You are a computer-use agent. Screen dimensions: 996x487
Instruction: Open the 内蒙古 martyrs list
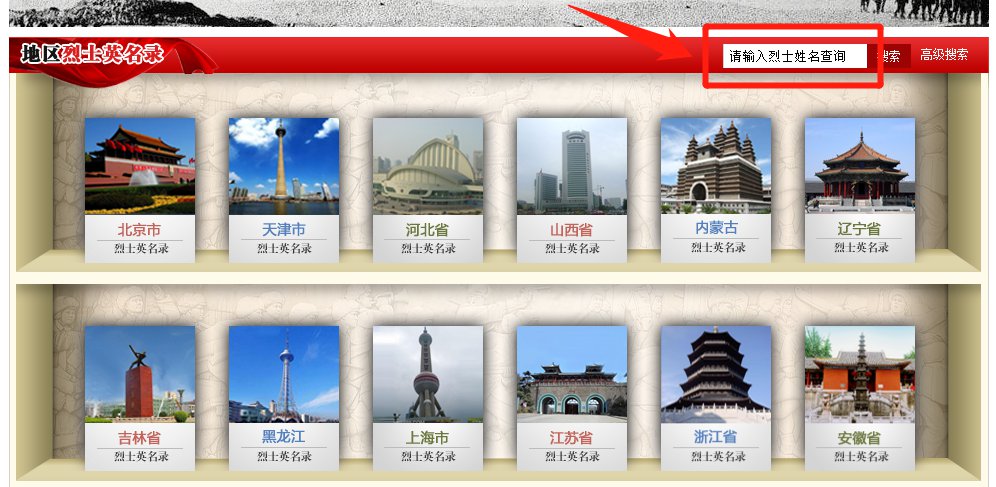click(715, 190)
